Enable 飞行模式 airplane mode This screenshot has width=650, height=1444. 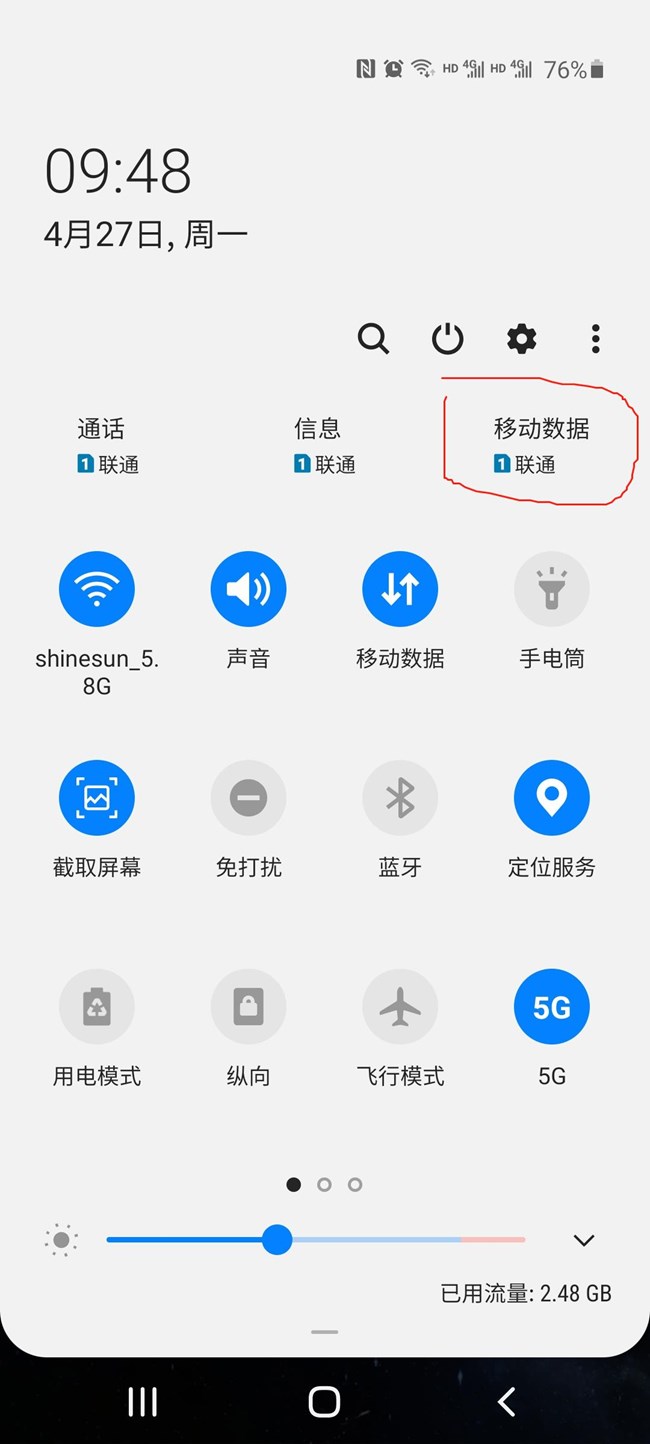[x=400, y=1007]
